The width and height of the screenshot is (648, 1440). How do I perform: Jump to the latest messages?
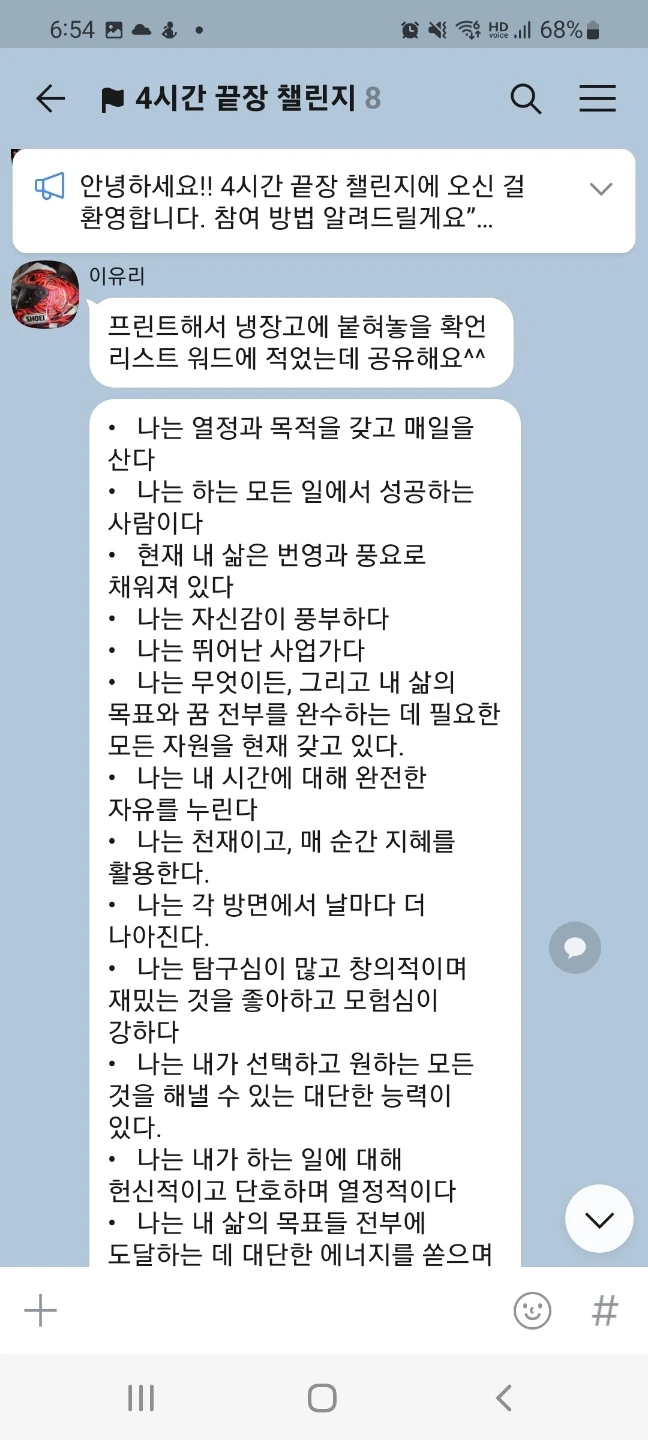click(x=599, y=1219)
